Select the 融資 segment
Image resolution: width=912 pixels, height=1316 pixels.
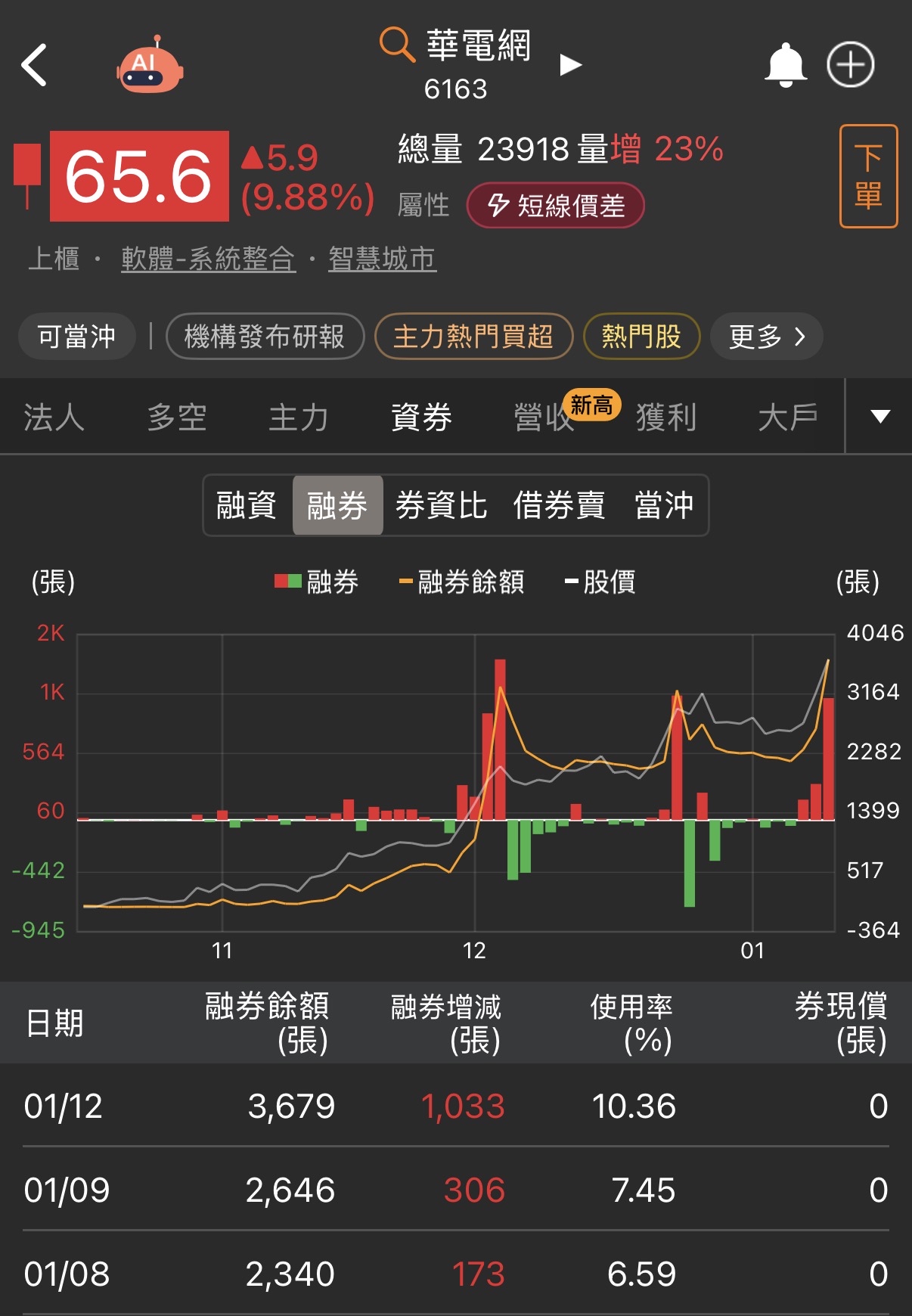tap(247, 505)
